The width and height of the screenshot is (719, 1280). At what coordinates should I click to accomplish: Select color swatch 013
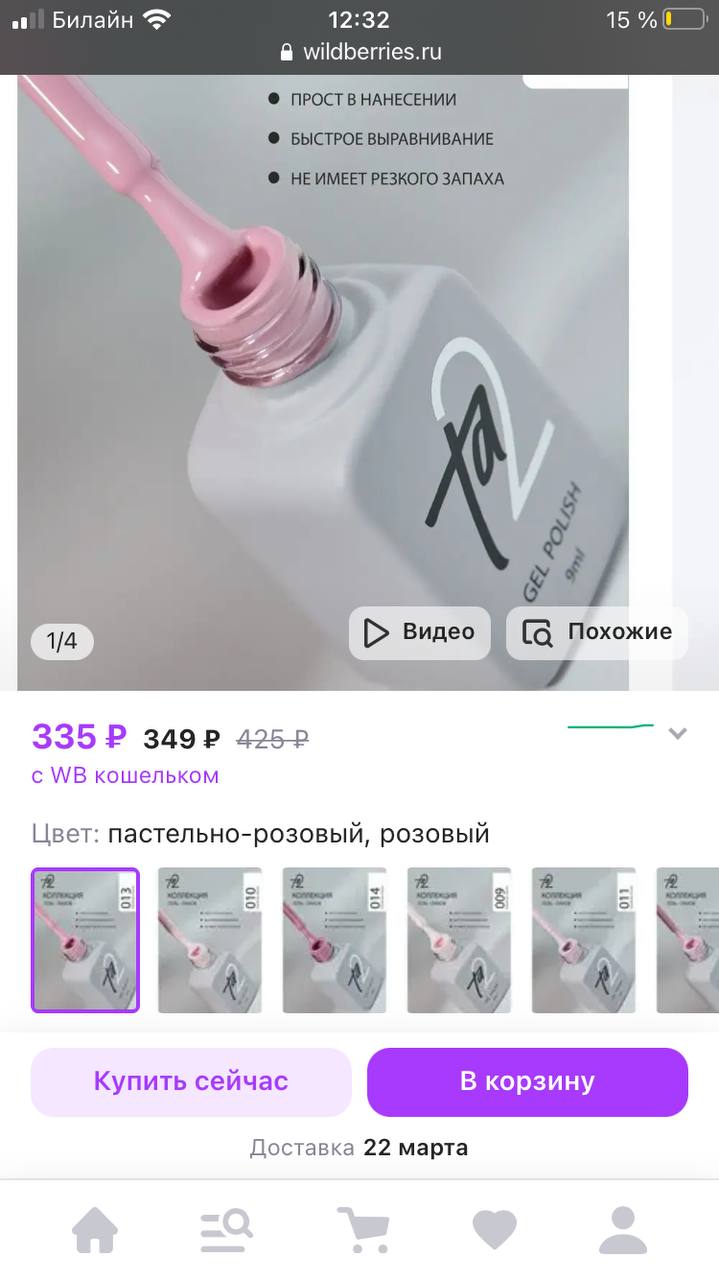[86, 940]
